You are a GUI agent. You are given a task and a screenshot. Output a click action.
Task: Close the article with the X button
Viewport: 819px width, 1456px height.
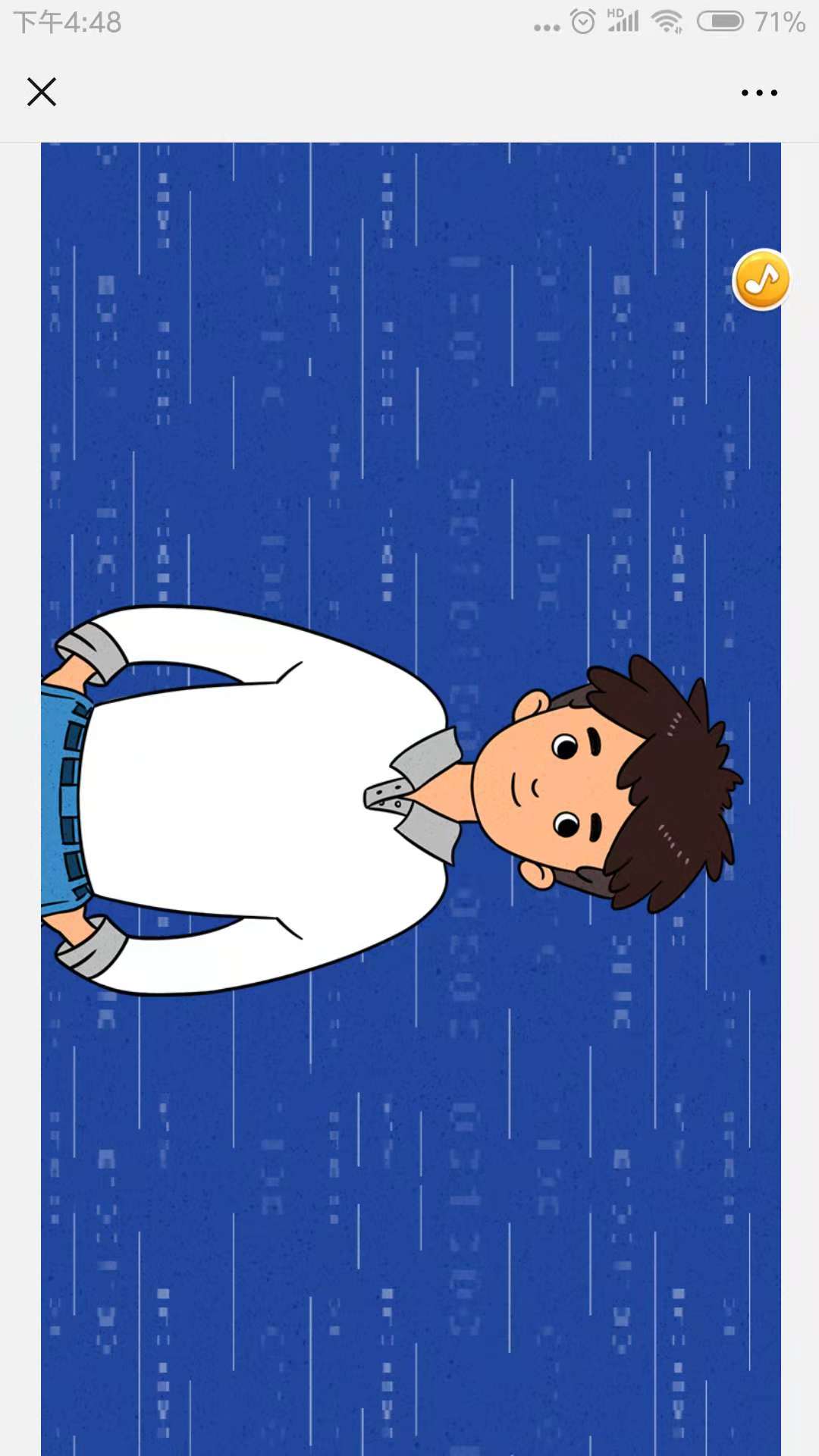(42, 92)
